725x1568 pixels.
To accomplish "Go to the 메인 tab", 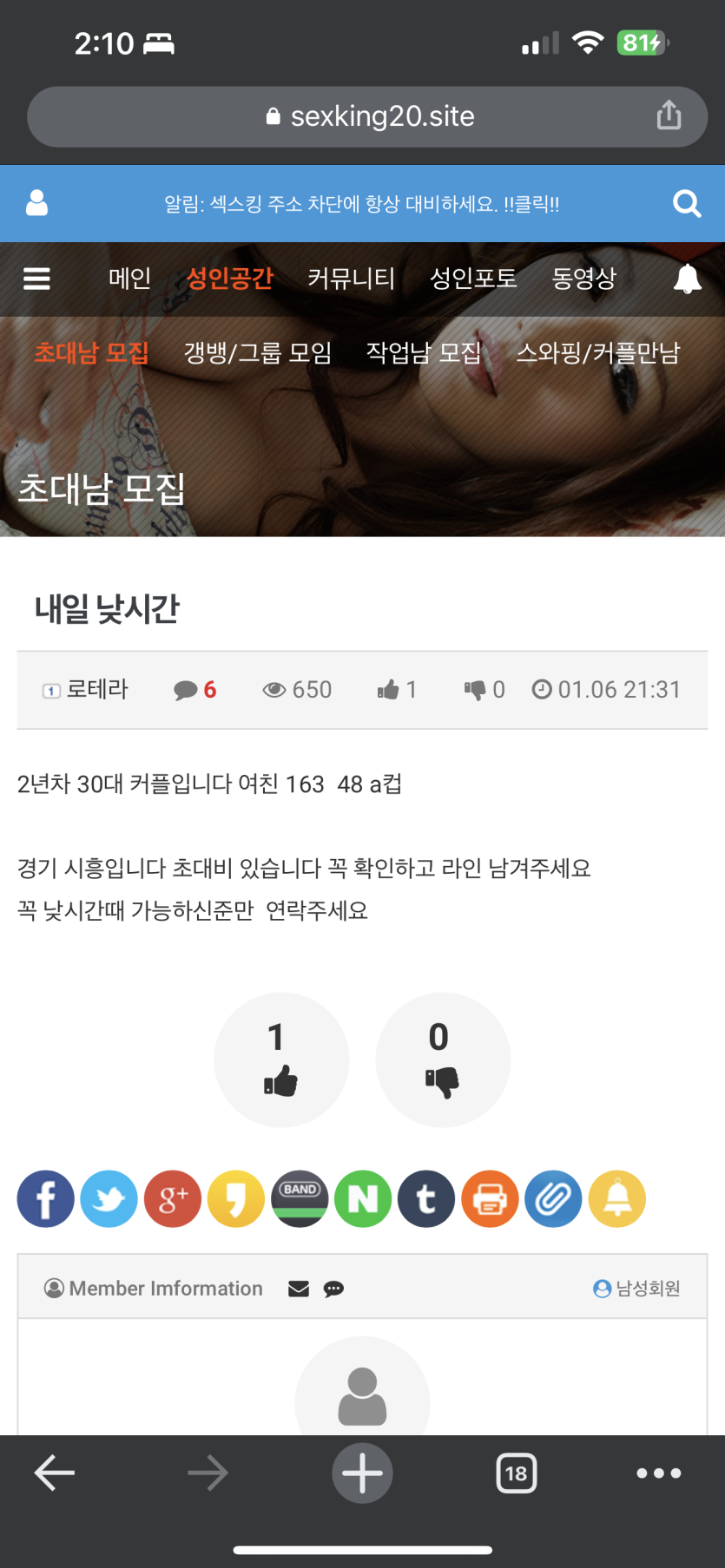I will (x=129, y=279).
